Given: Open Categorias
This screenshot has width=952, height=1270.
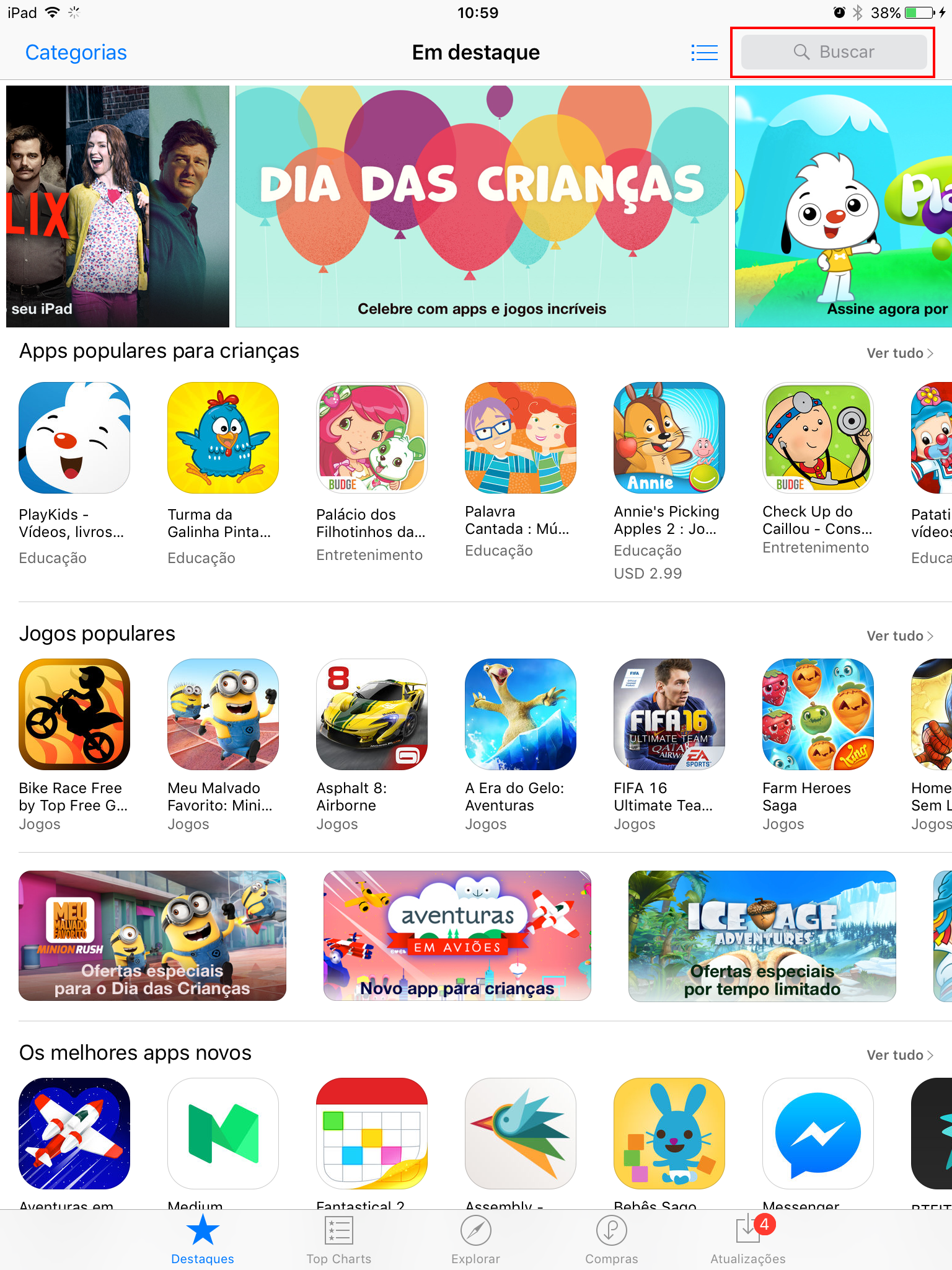Looking at the screenshot, I should point(76,53).
